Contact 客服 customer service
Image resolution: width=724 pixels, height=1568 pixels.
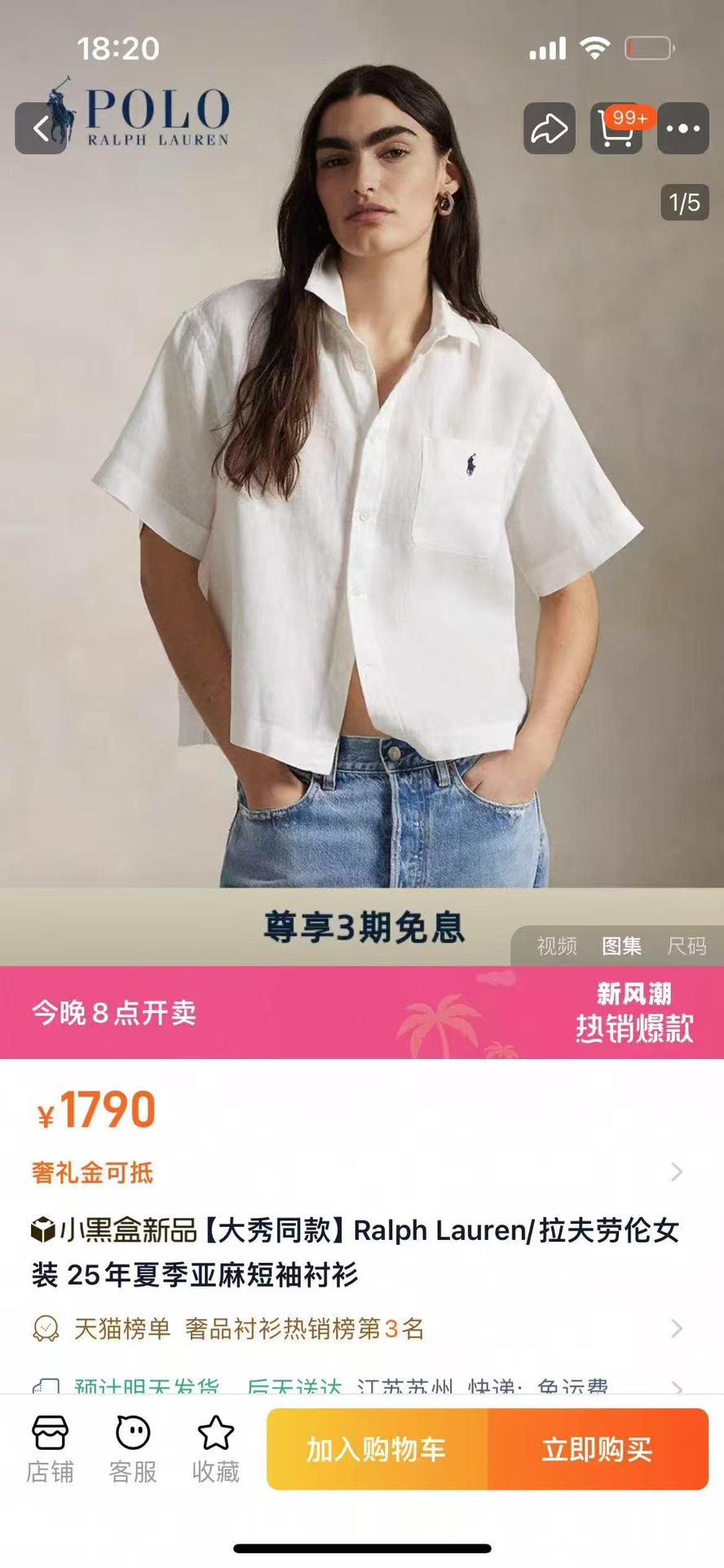coord(133,1449)
